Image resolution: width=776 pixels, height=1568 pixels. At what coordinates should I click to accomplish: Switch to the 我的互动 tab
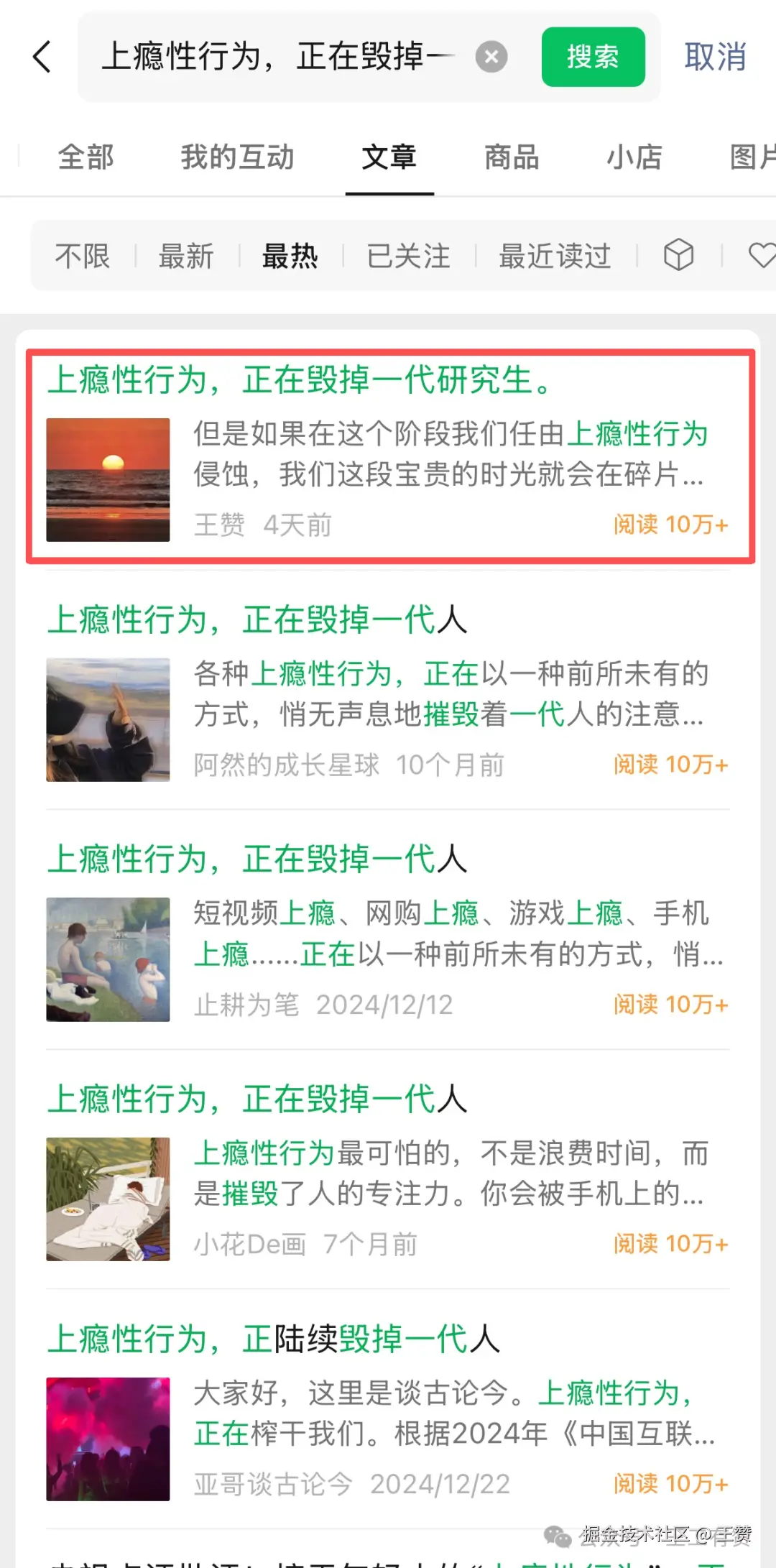(239, 157)
